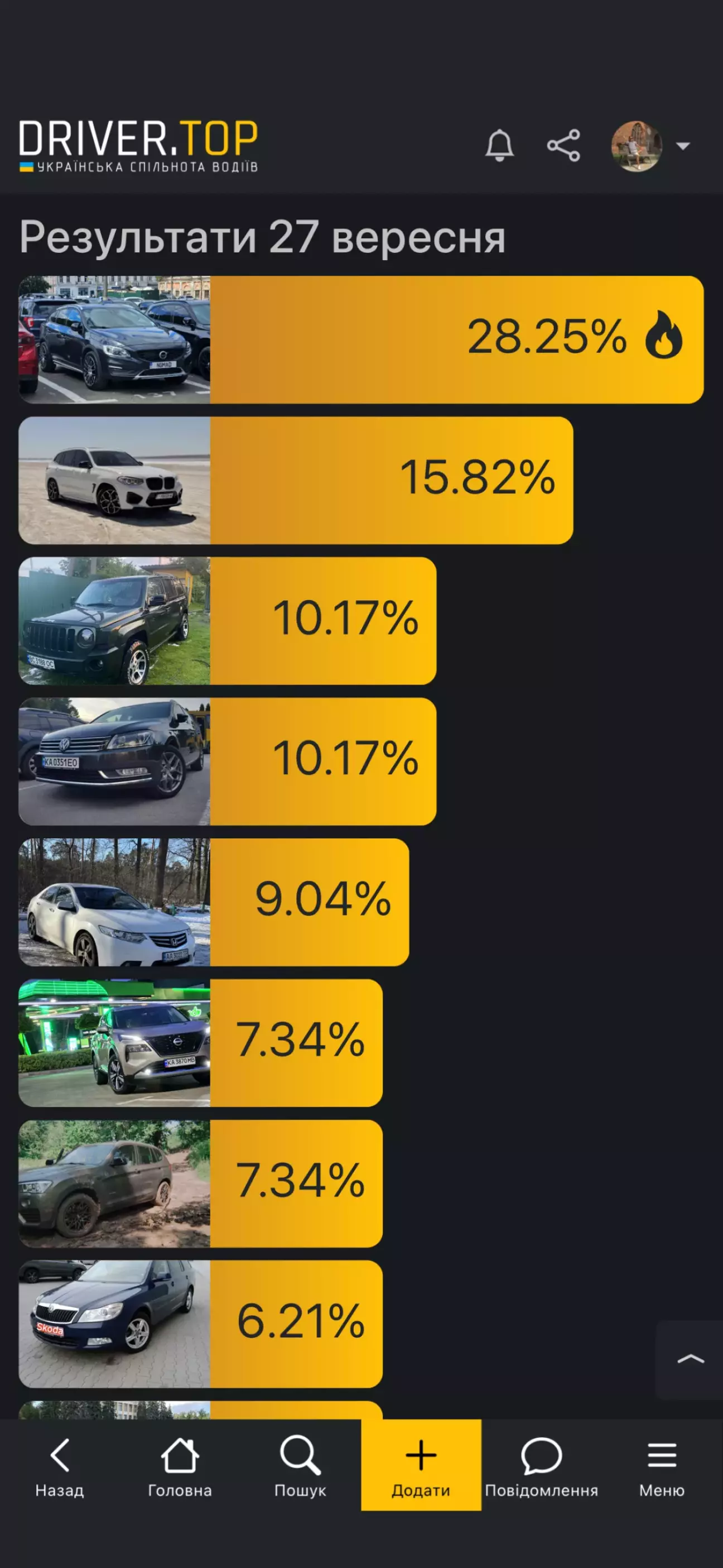Viewport: 723px width, 1568px height.
Task: Open the dark Jeep entry with 10.17%
Action: pos(228,621)
